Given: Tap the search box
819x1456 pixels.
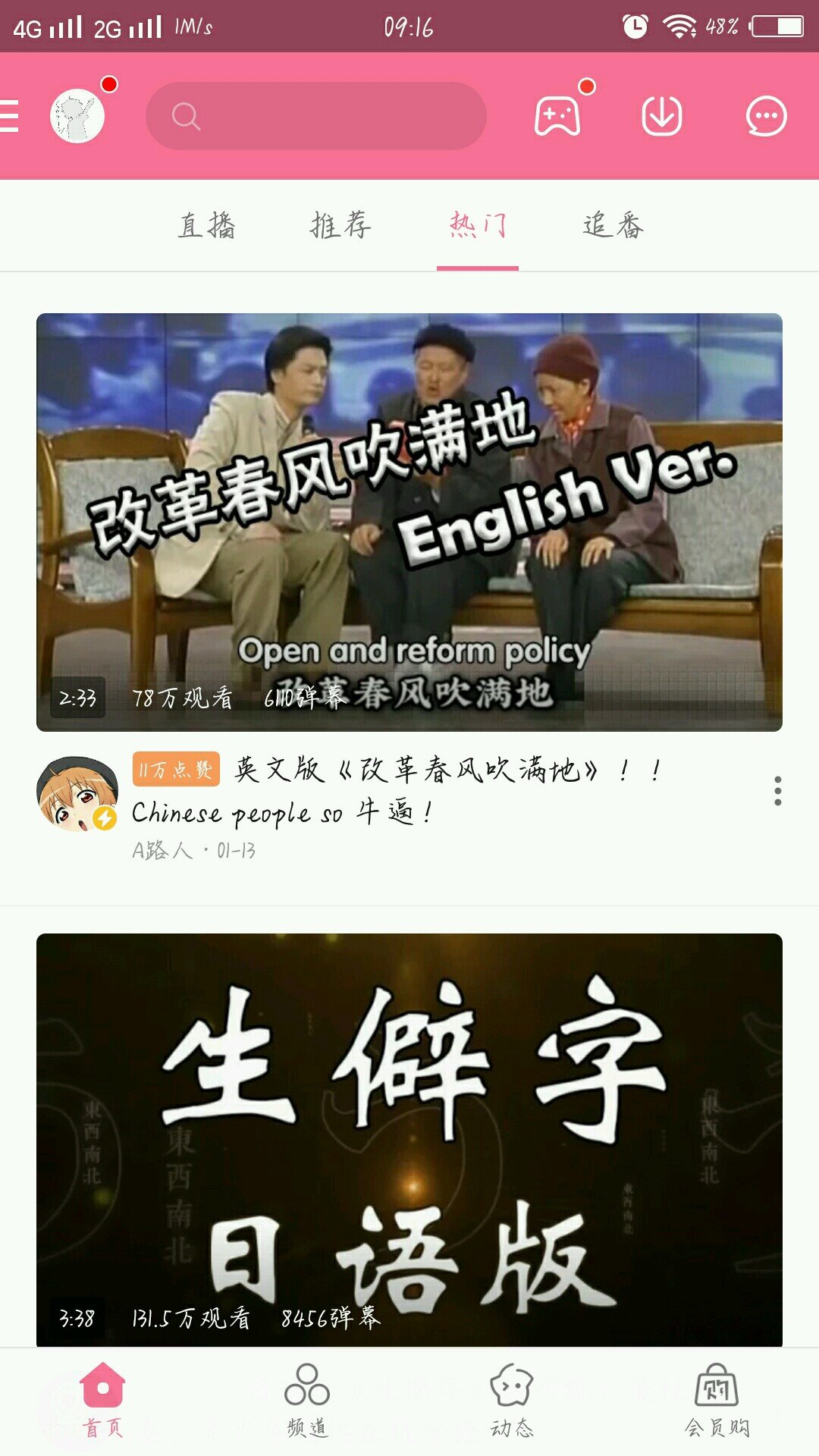Looking at the screenshot, I should click(x=315, y=116).
